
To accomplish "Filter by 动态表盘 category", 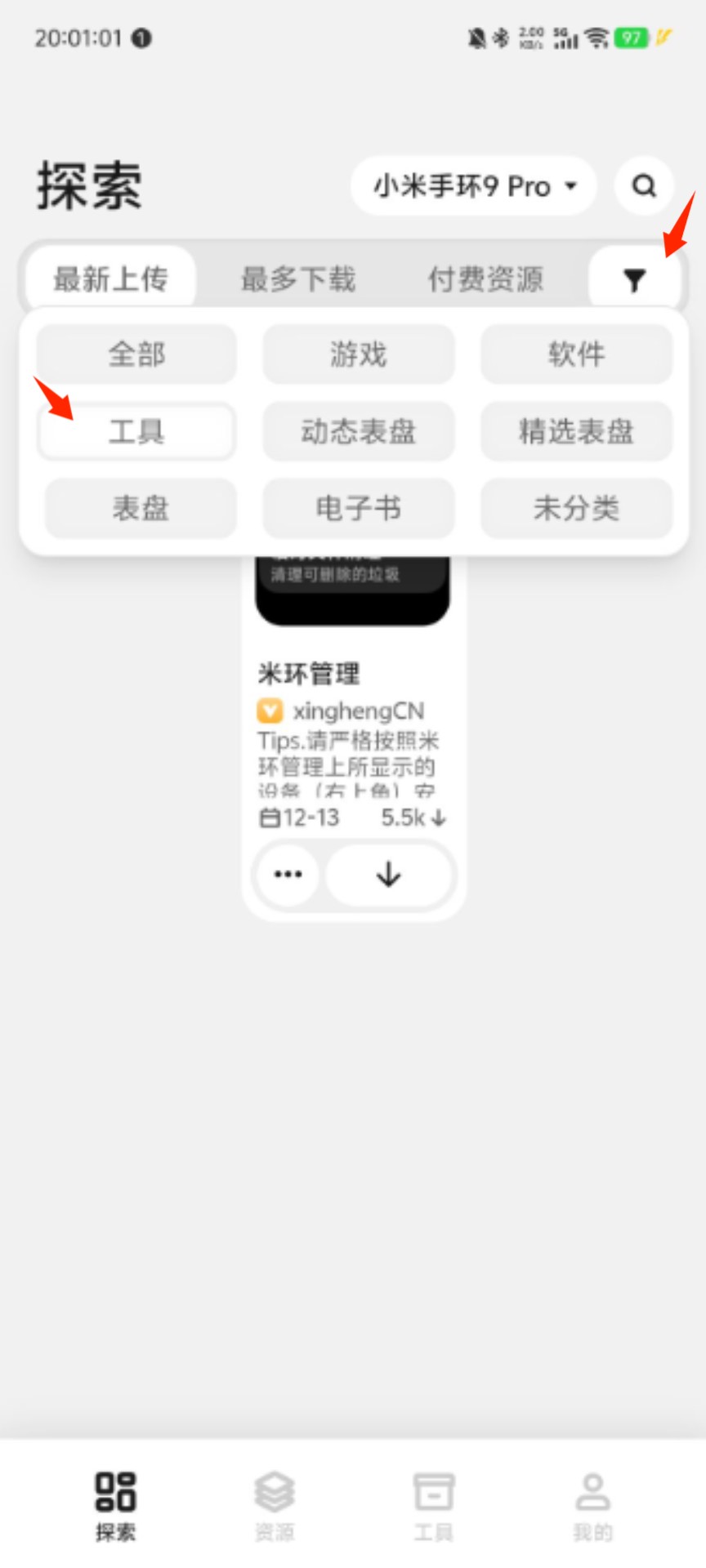I will pyautogui.click(x=358, y=431).
